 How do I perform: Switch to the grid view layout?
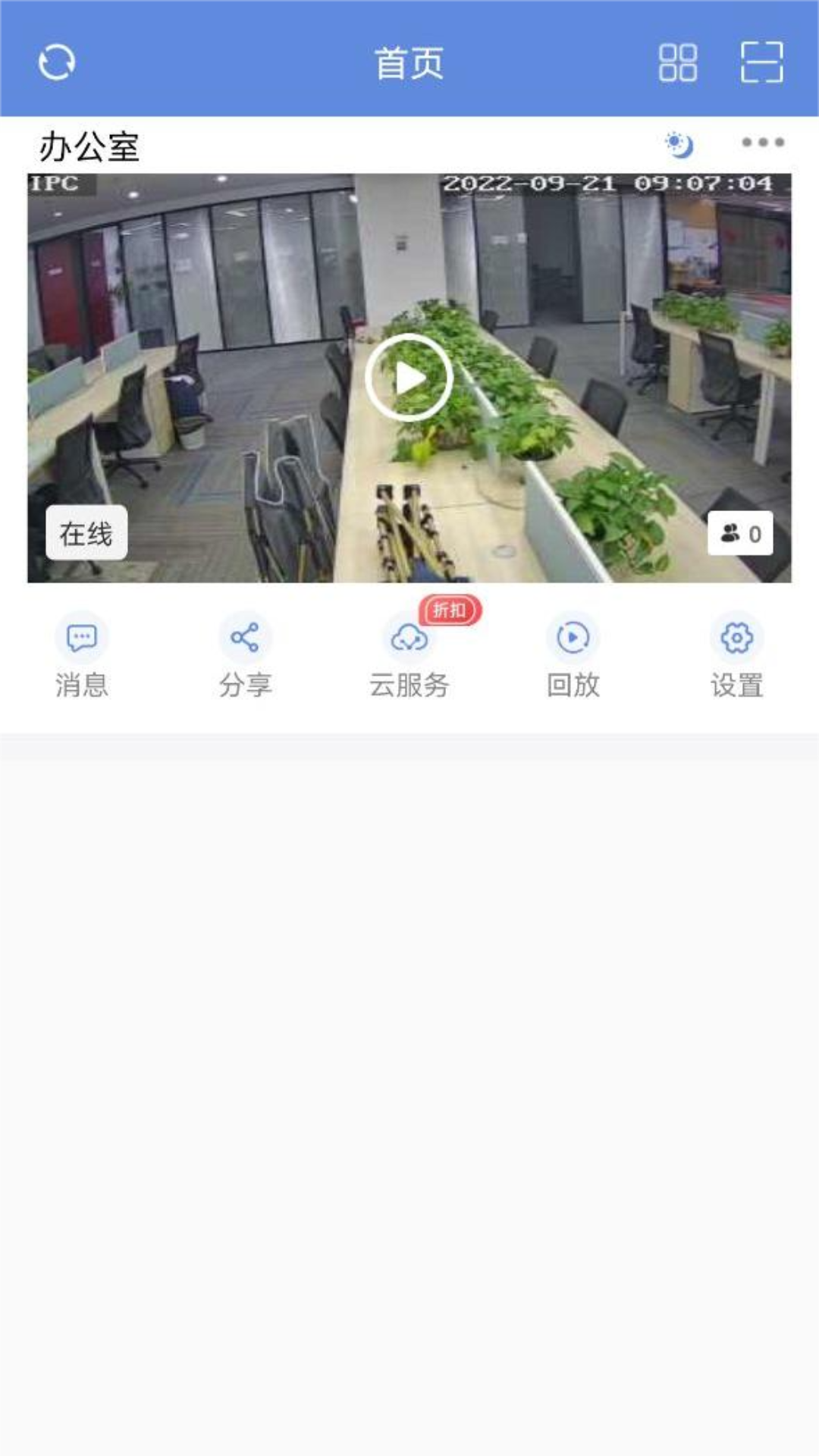click(x=677, y=62)
